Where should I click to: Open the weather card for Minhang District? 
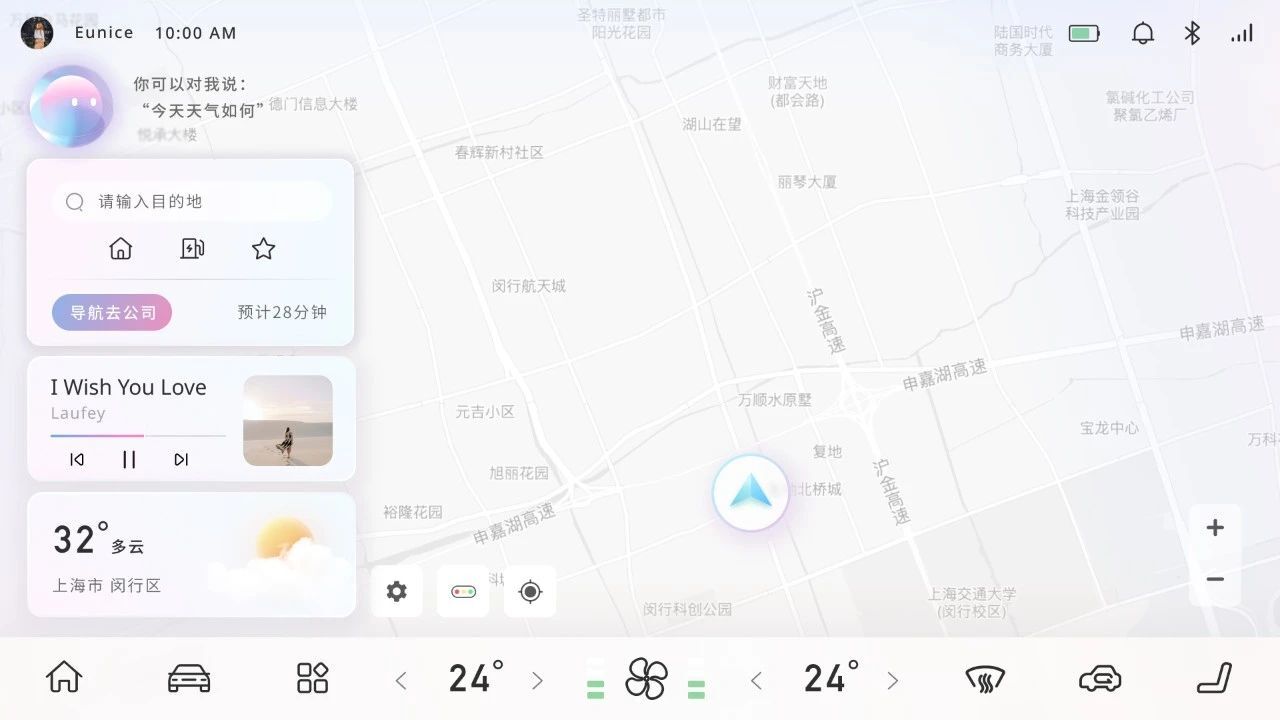(191, 555)
